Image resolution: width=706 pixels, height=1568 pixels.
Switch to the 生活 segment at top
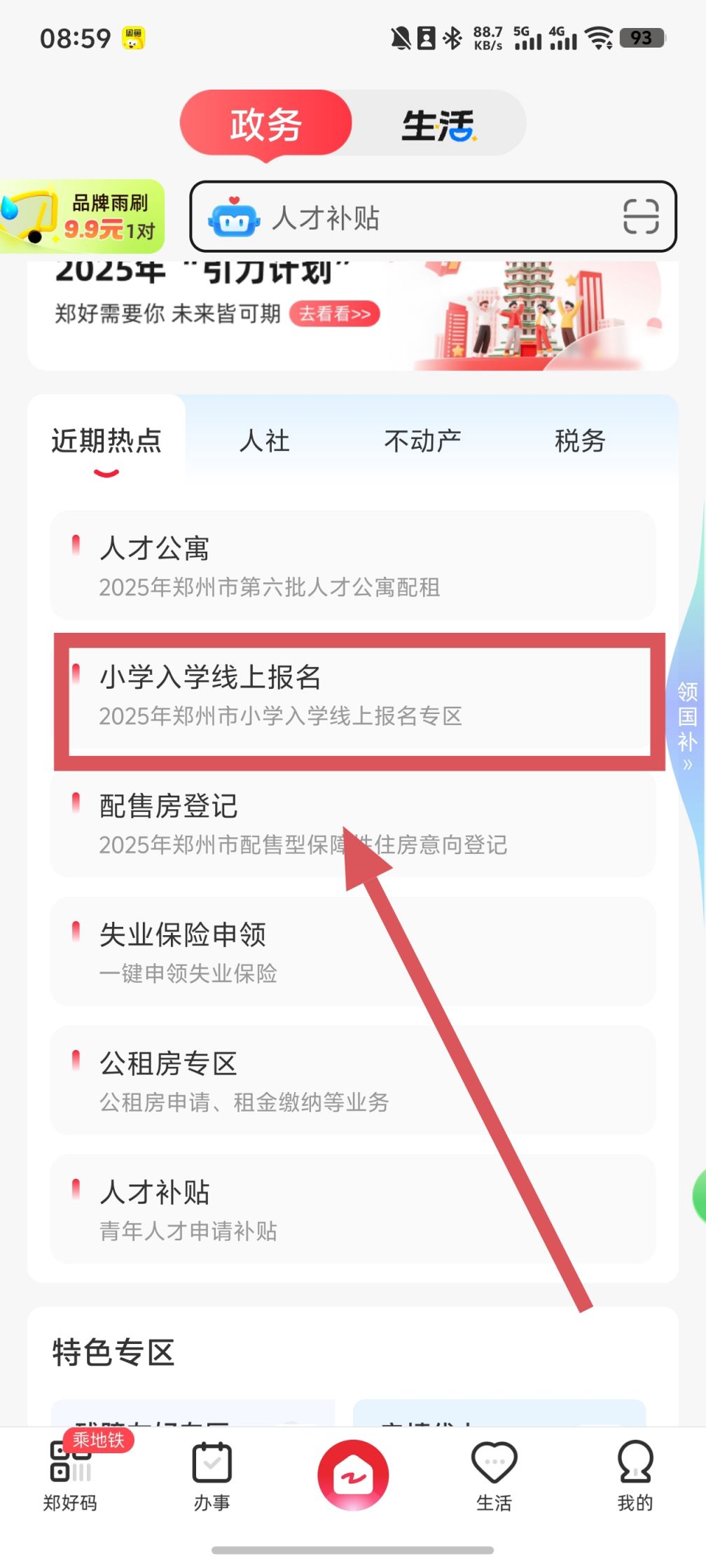(438, 125)
